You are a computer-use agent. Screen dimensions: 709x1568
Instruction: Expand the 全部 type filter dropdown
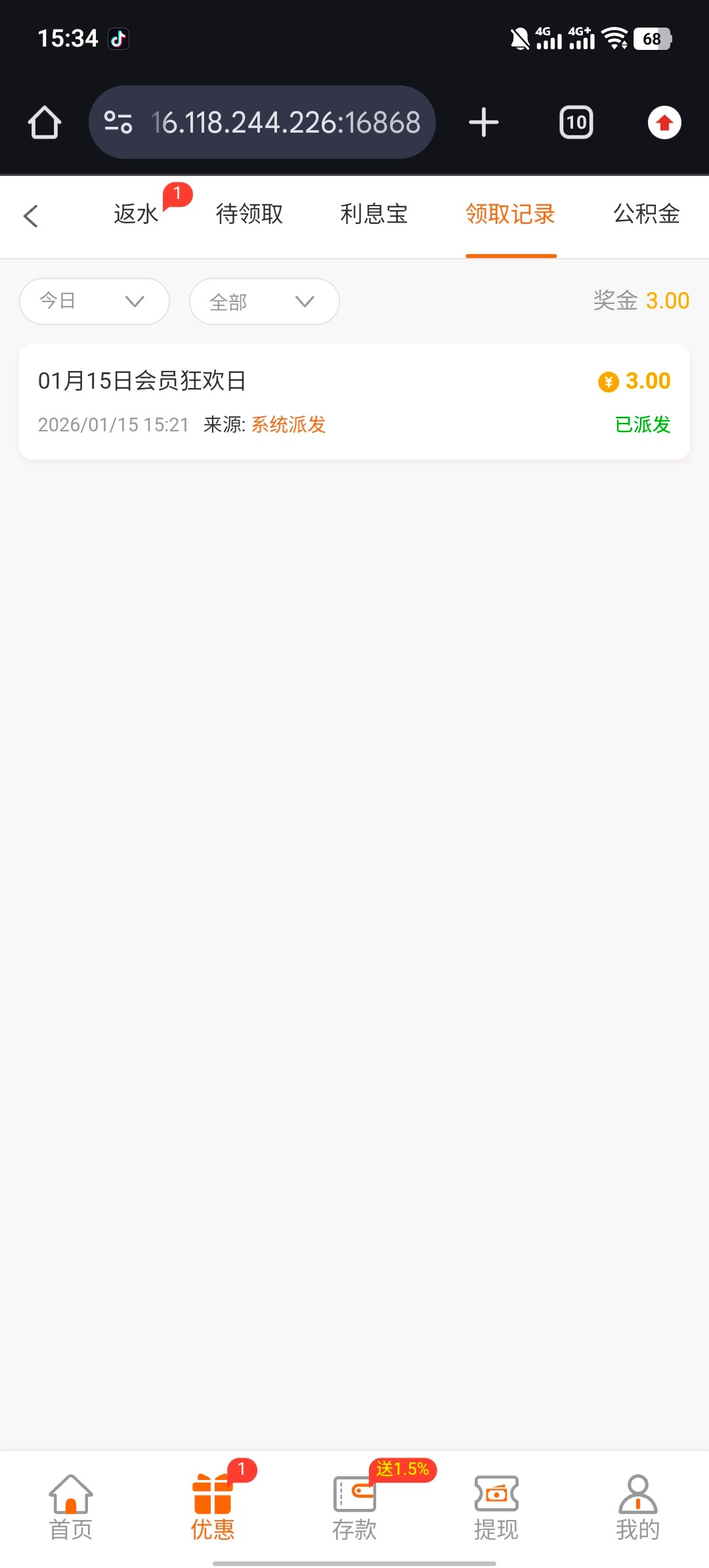[x=264, y=301]
